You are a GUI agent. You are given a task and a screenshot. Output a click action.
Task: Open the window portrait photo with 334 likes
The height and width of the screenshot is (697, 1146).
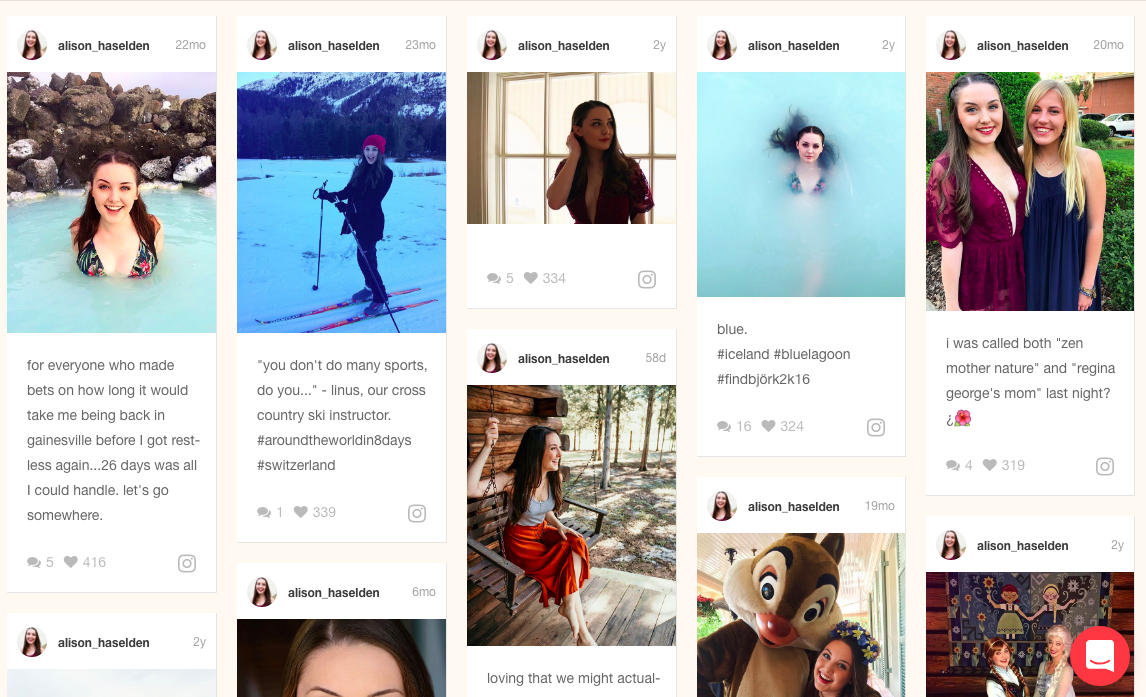[571, 148]
